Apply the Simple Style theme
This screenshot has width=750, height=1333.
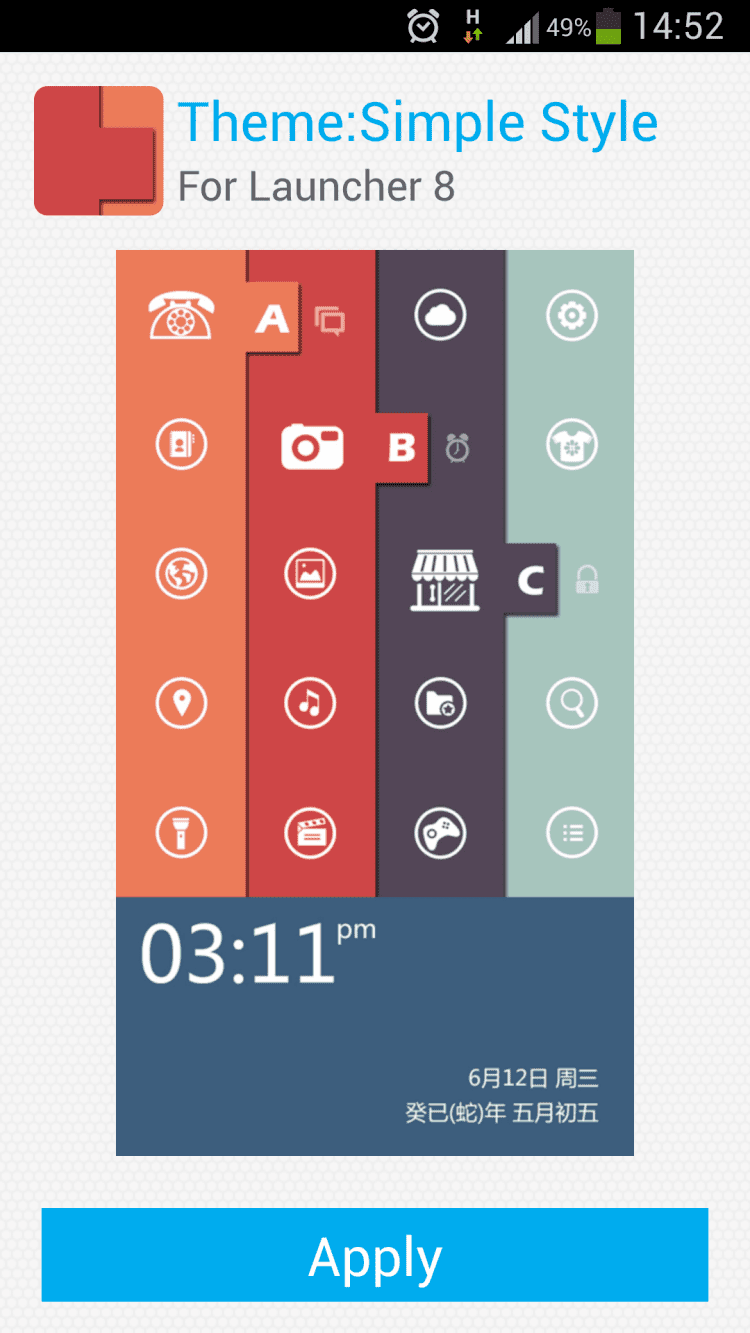(374, 1255)
